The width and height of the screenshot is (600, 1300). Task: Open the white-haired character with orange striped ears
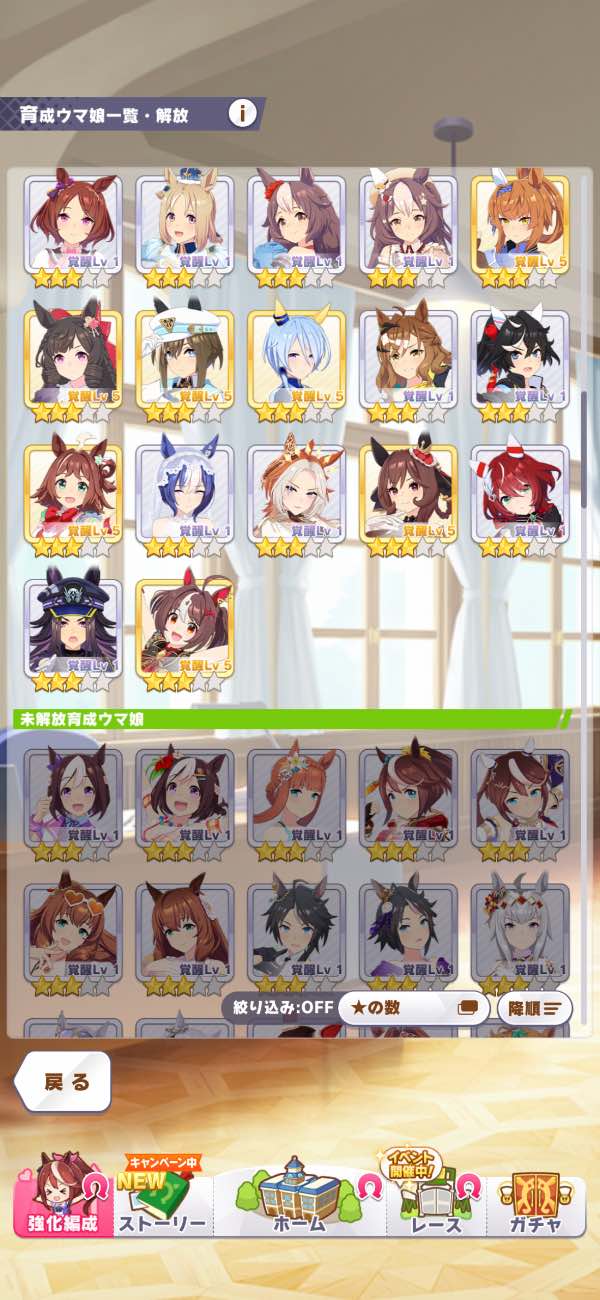tap(296, 498)
